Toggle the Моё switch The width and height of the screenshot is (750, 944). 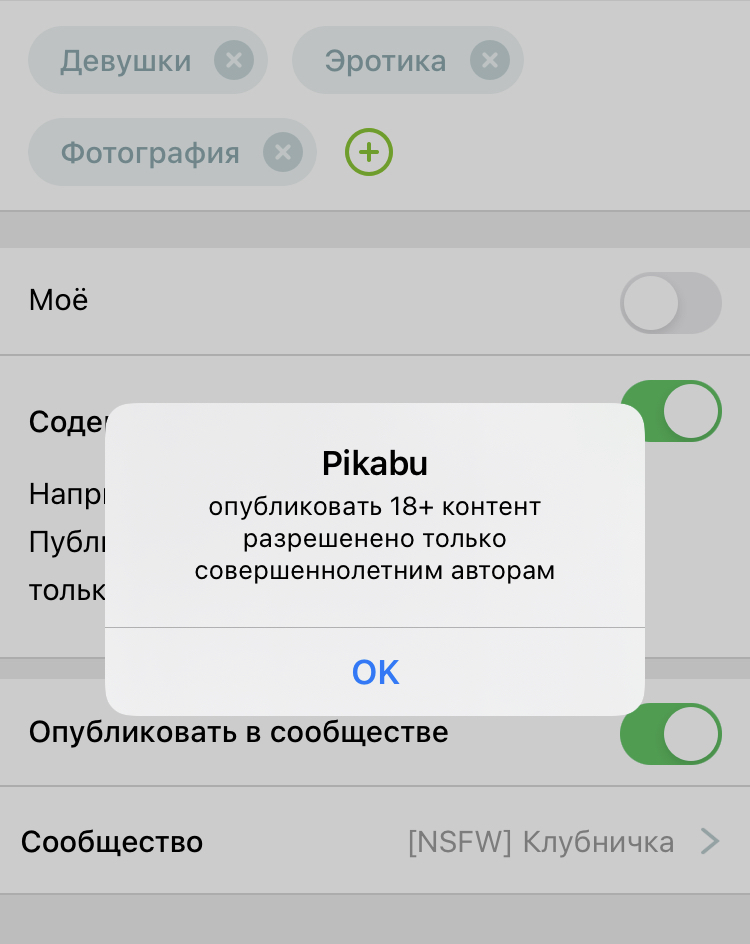click(670, 302)
